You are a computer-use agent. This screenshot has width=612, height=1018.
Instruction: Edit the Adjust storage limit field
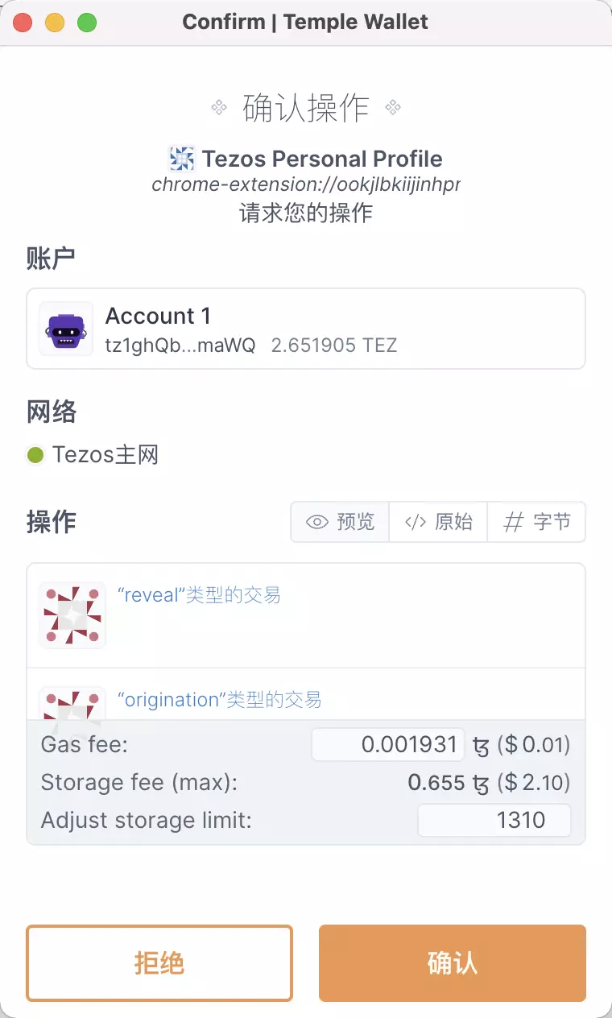494,821
